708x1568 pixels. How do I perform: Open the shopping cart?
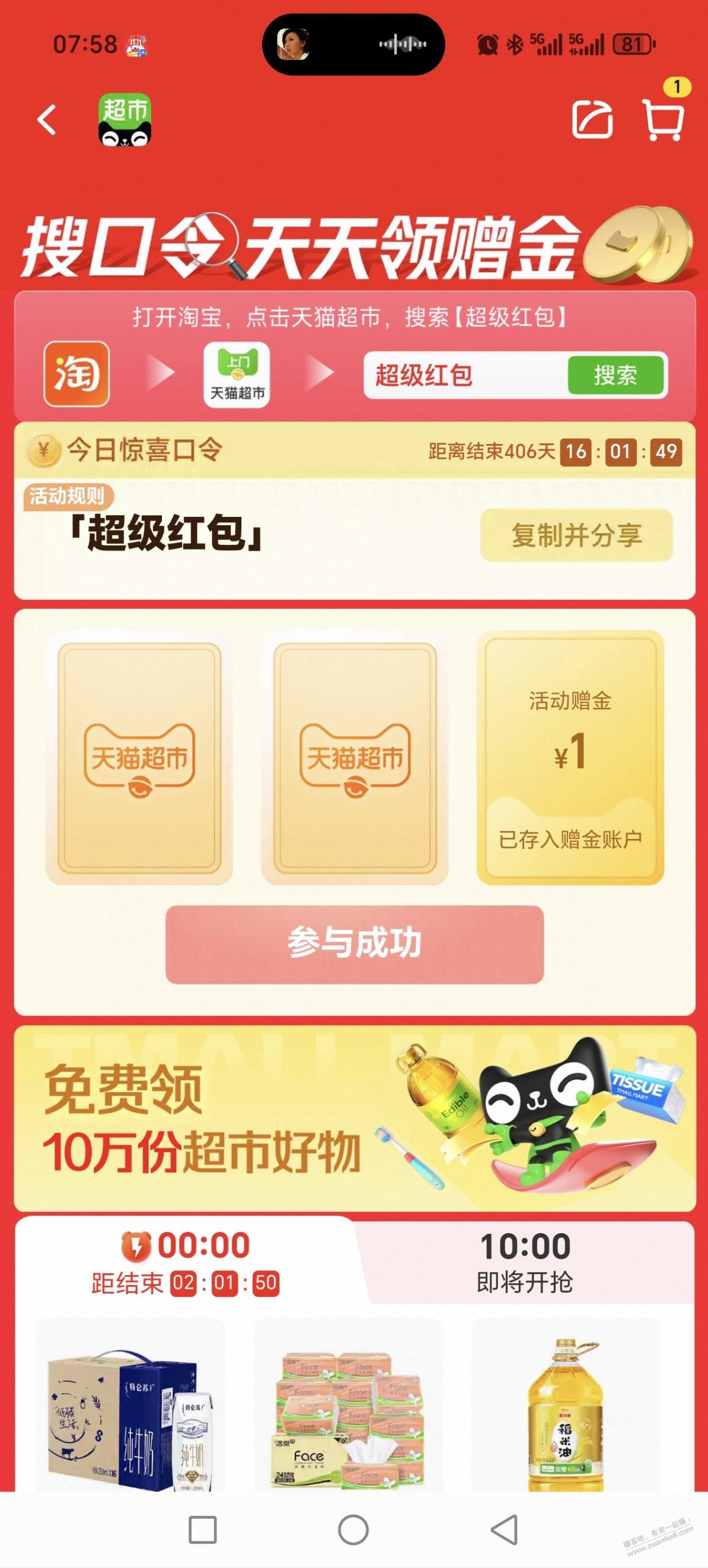[662, 119]
